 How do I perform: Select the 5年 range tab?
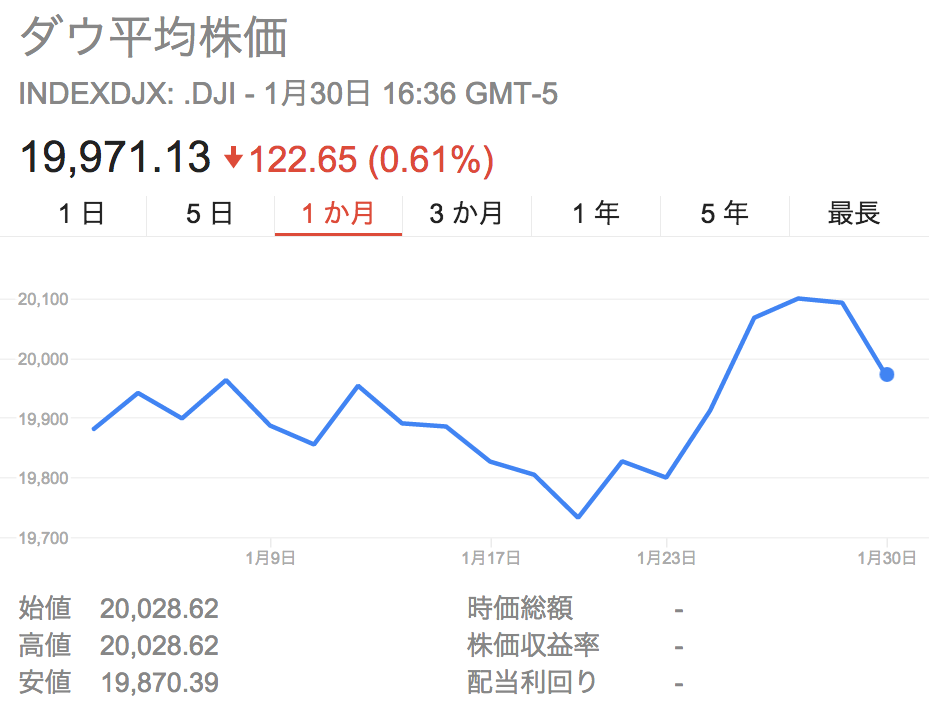(x=724, y=213)
